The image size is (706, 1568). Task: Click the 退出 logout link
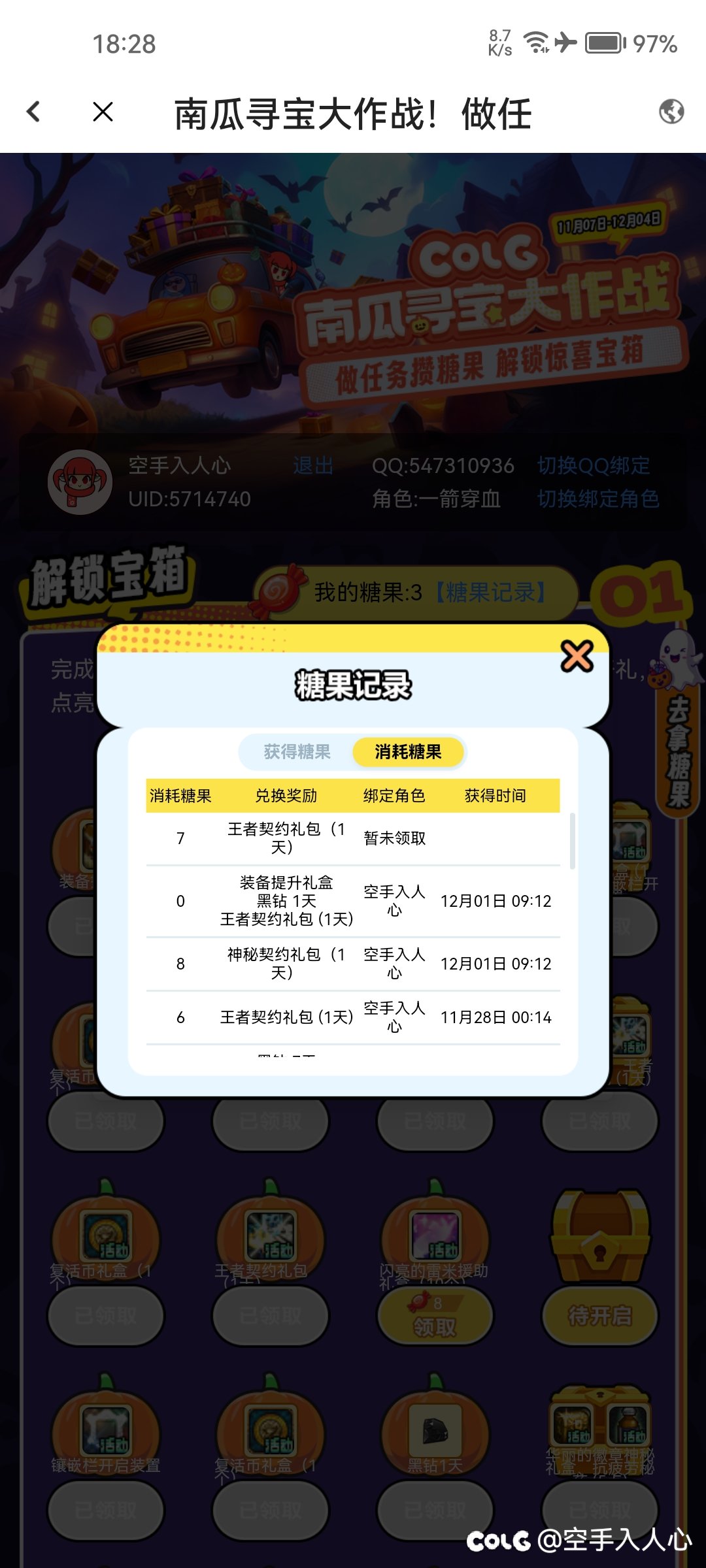[313, 466]
